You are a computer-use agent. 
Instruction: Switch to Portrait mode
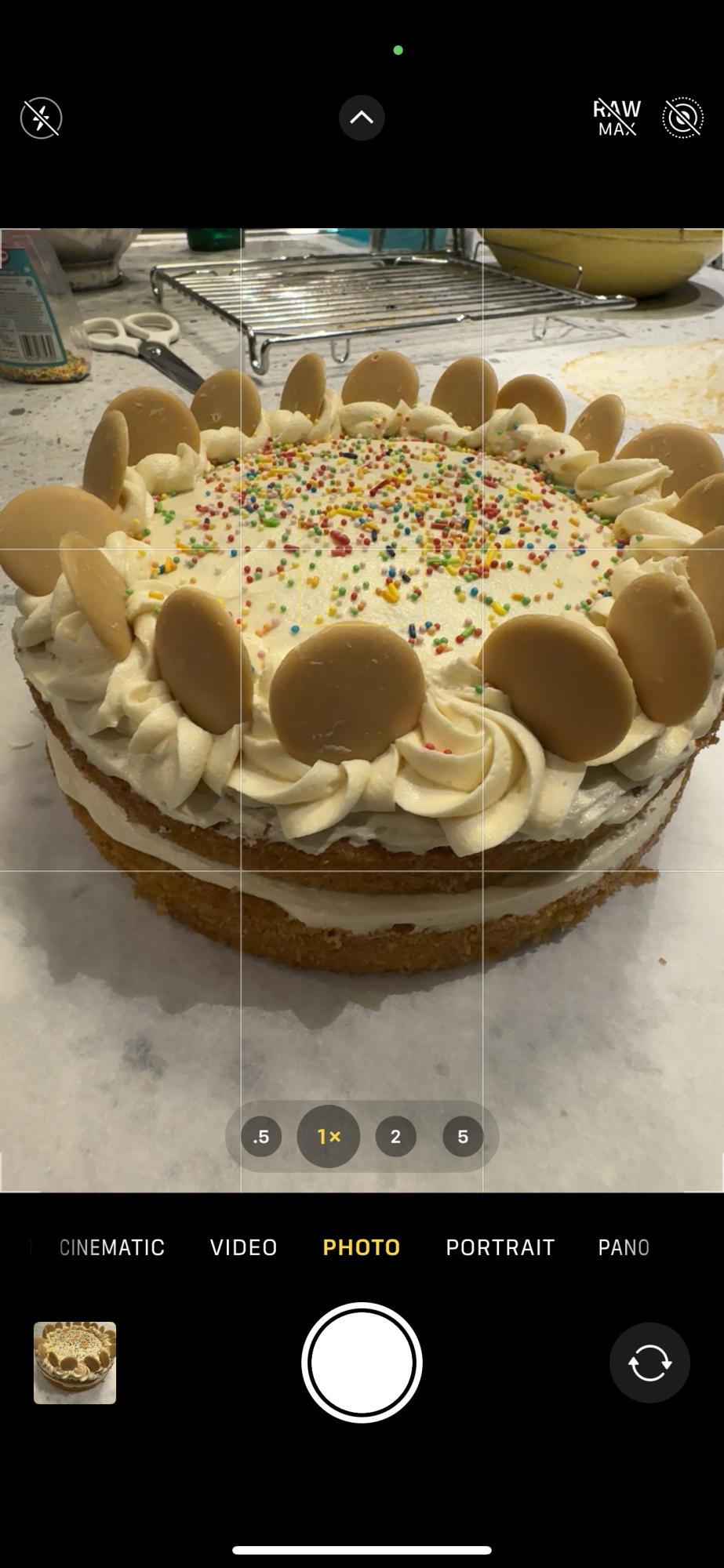(500, 1247)
